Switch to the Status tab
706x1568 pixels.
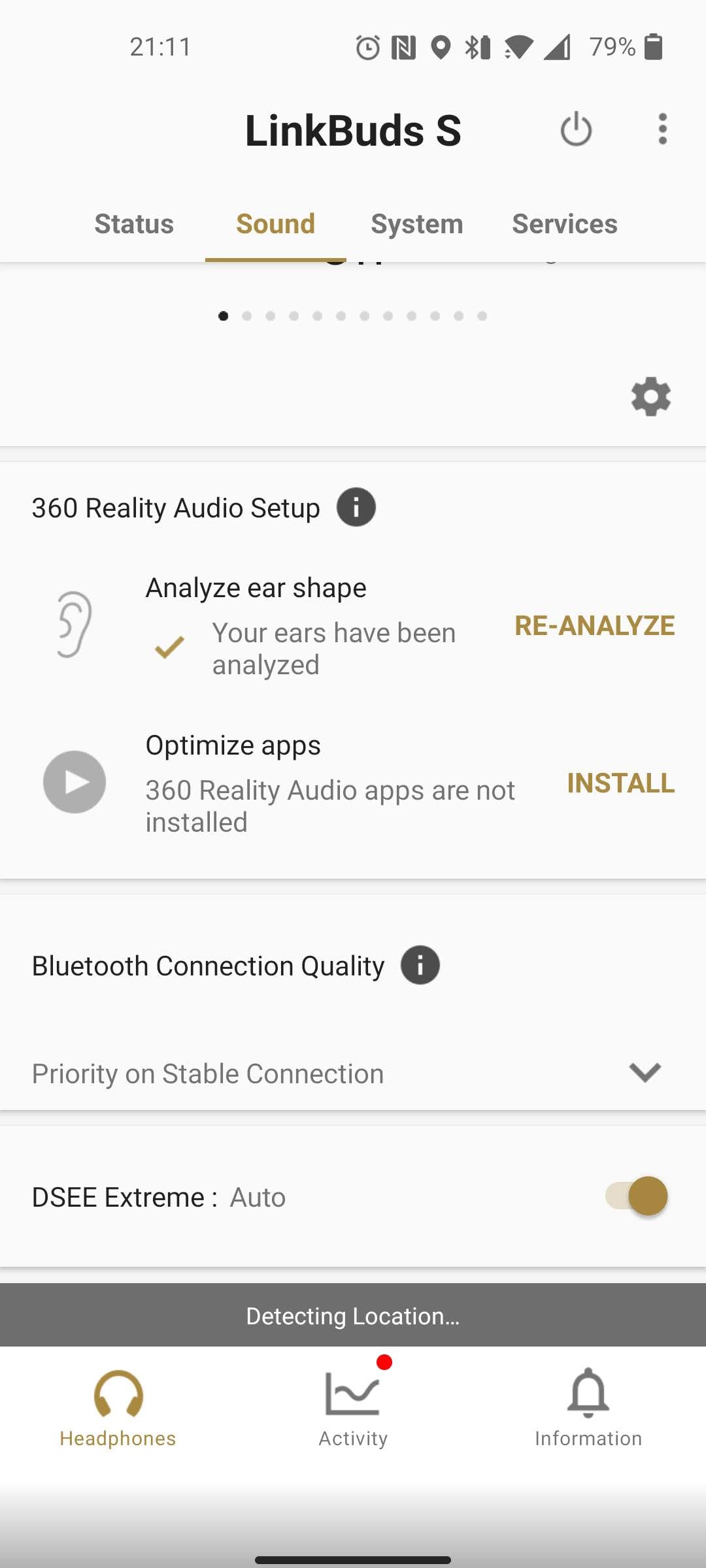(x=134, y=224)
